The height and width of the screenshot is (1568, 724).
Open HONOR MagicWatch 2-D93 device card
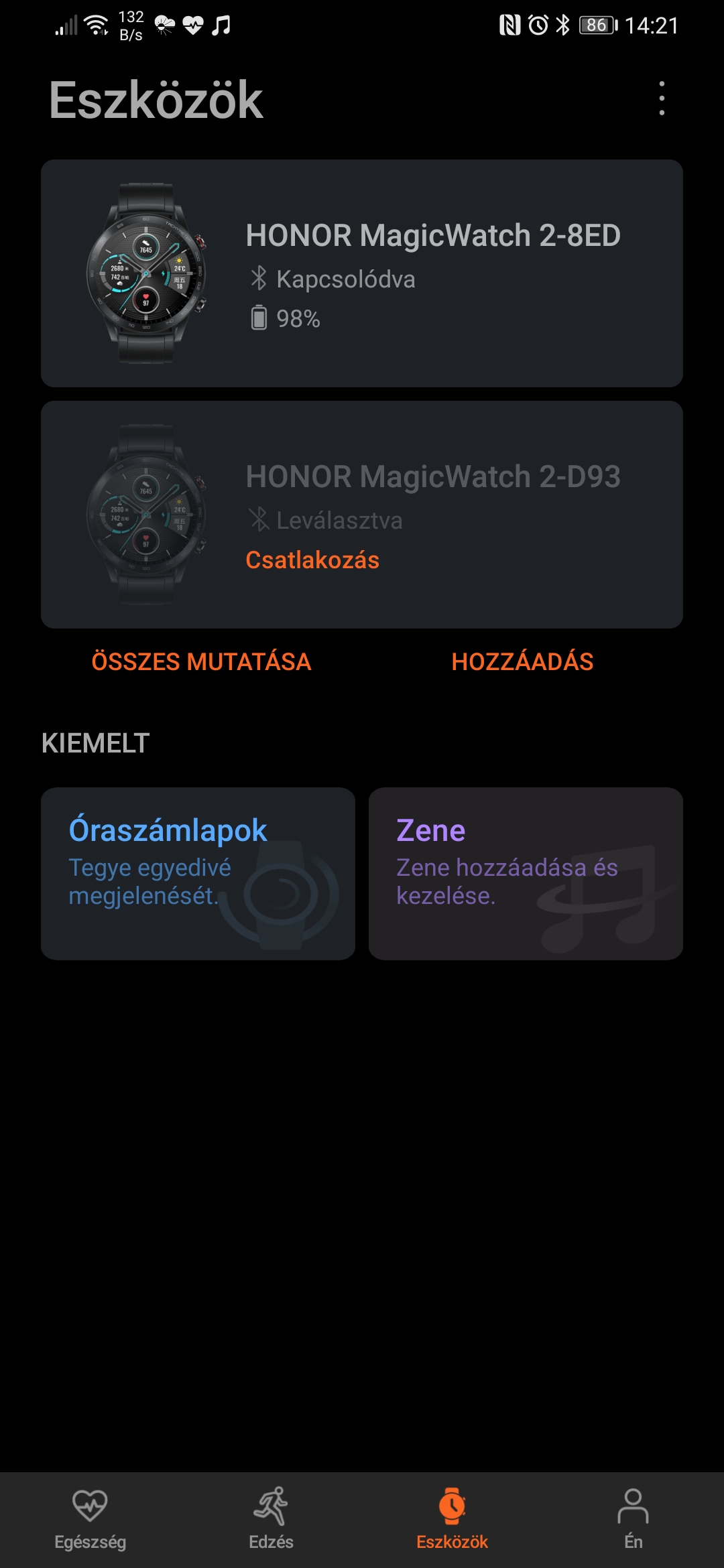362,515
